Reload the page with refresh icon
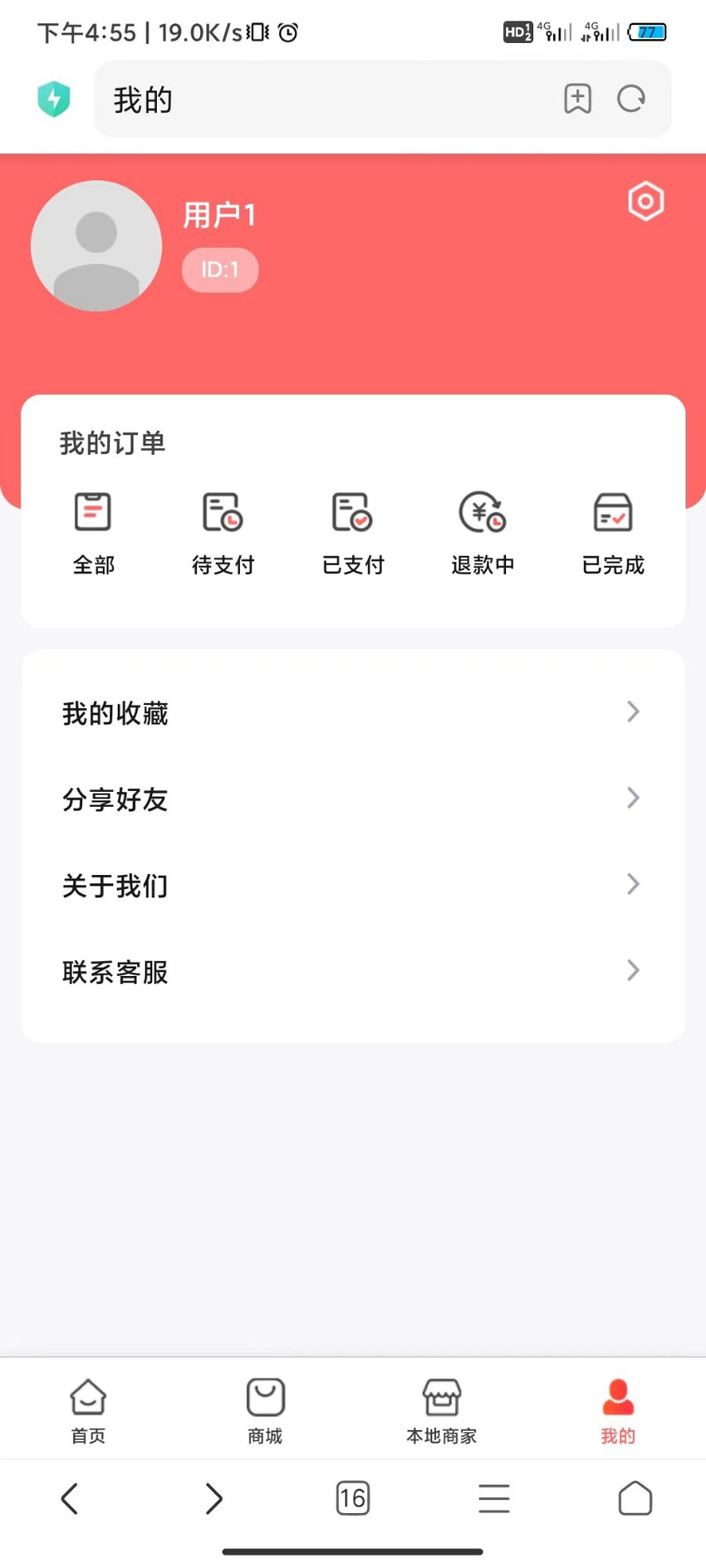706x1568 pixels. [631, 99]
